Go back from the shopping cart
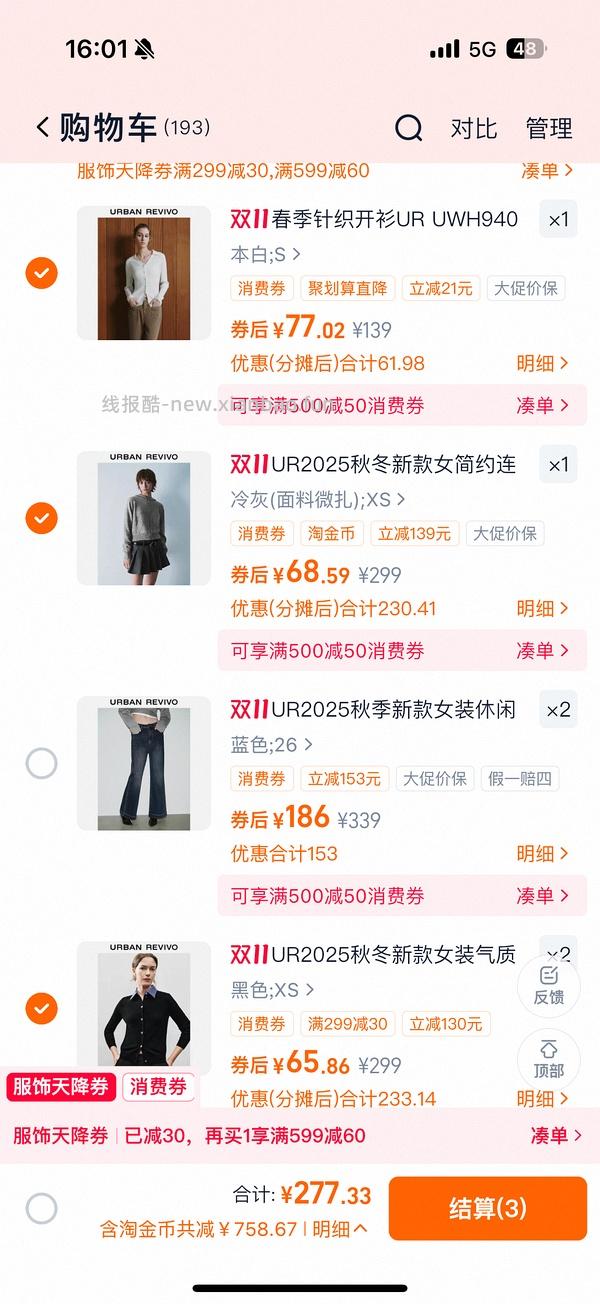Image resolution: width=600 pixels, height=1304 pixels. click(42, 128)
